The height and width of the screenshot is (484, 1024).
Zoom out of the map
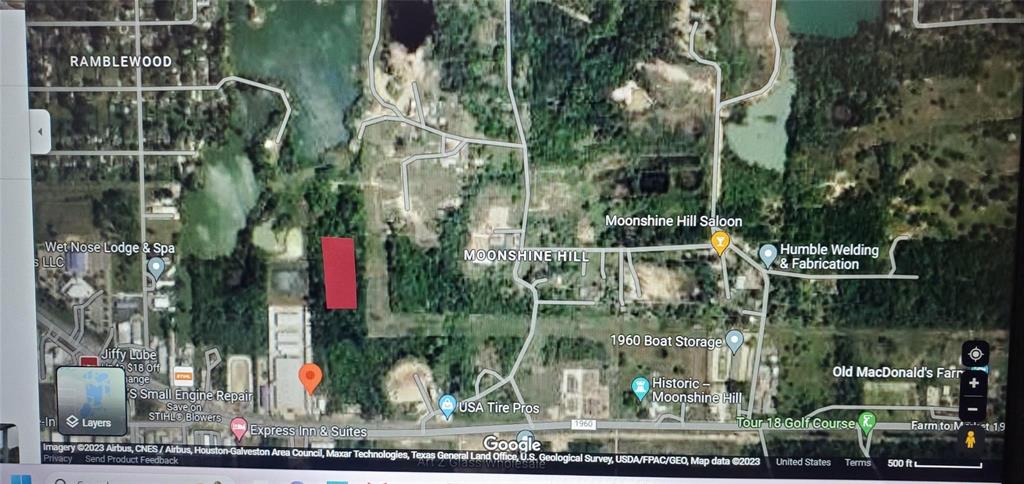(x=973, y=409)
